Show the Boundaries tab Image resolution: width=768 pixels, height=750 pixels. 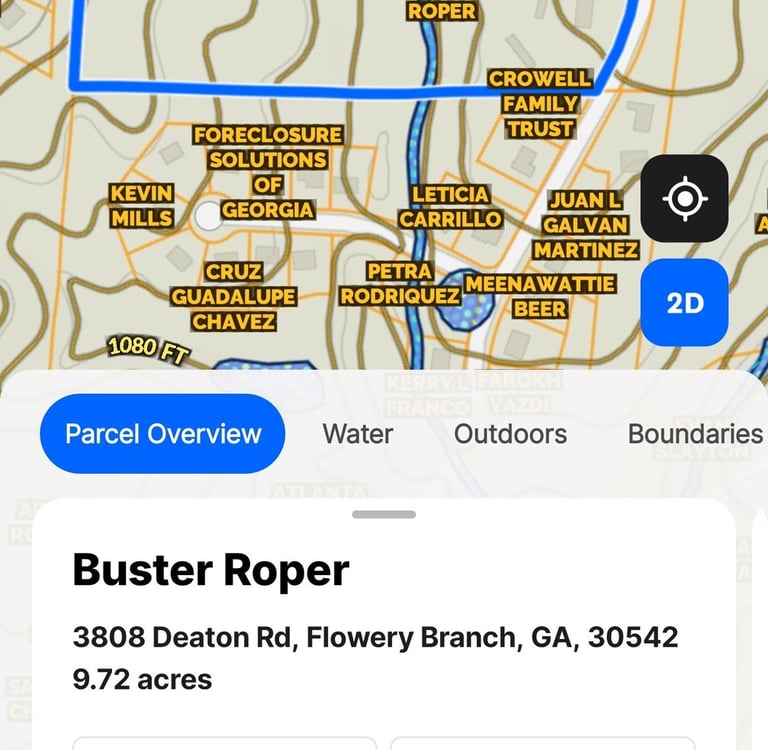coord(695,434)
